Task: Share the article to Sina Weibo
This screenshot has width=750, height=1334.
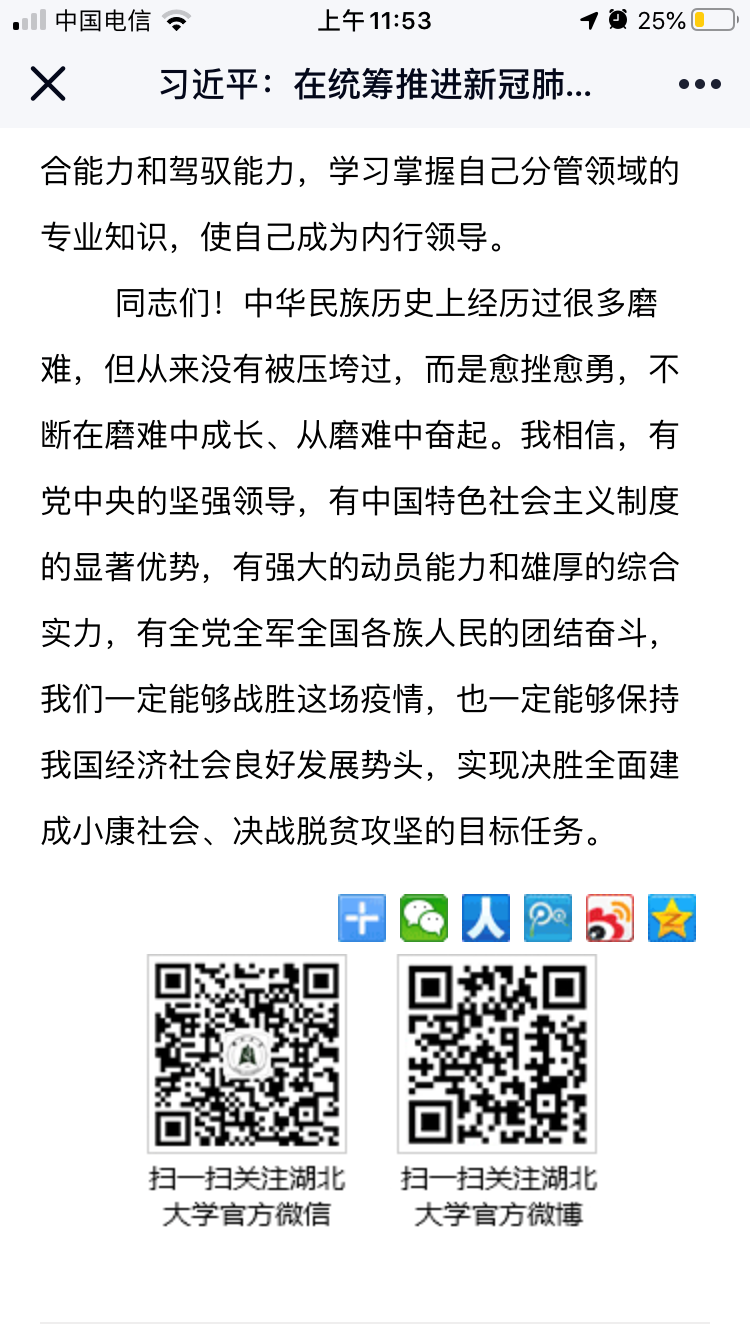Action: click(x=610, y=918)
